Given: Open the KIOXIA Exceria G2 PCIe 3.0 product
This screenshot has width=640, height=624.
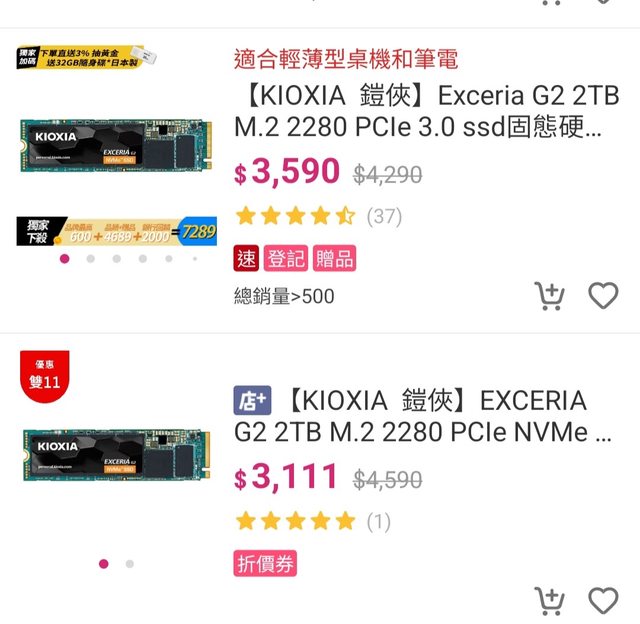Looking at the screenshot, I should 427,113.
